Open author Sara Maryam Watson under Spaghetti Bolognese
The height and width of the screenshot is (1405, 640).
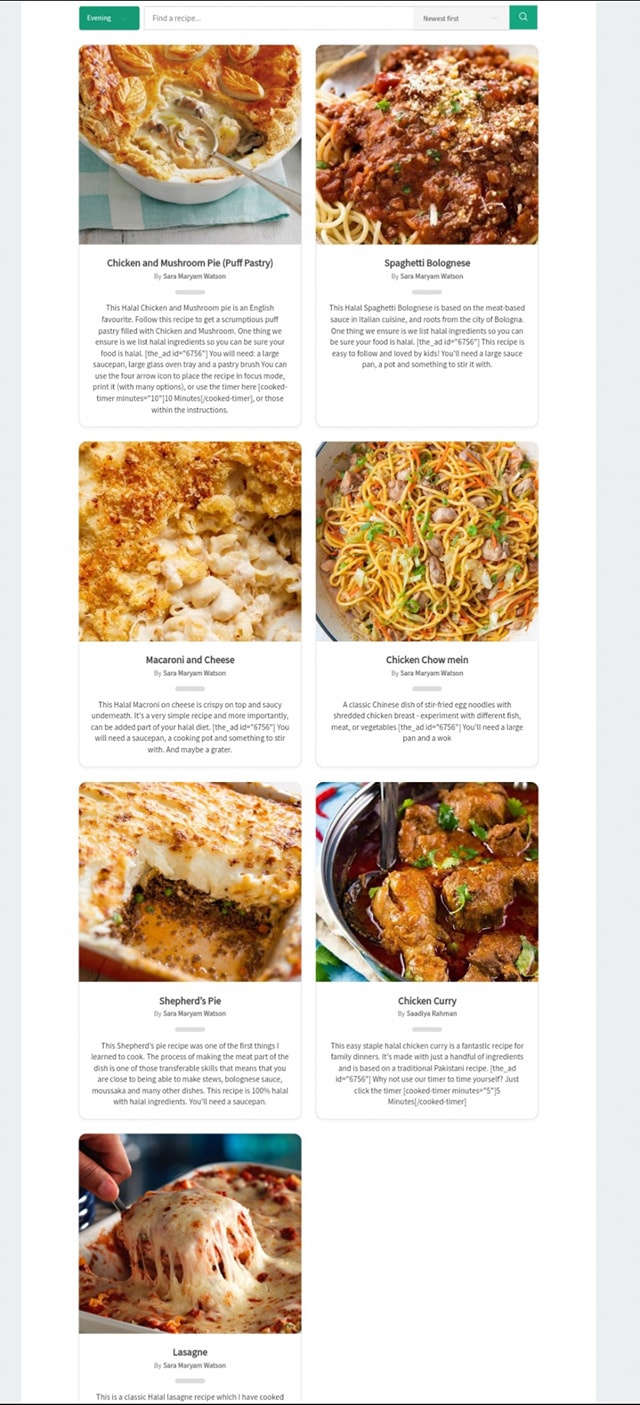point(432,276)
